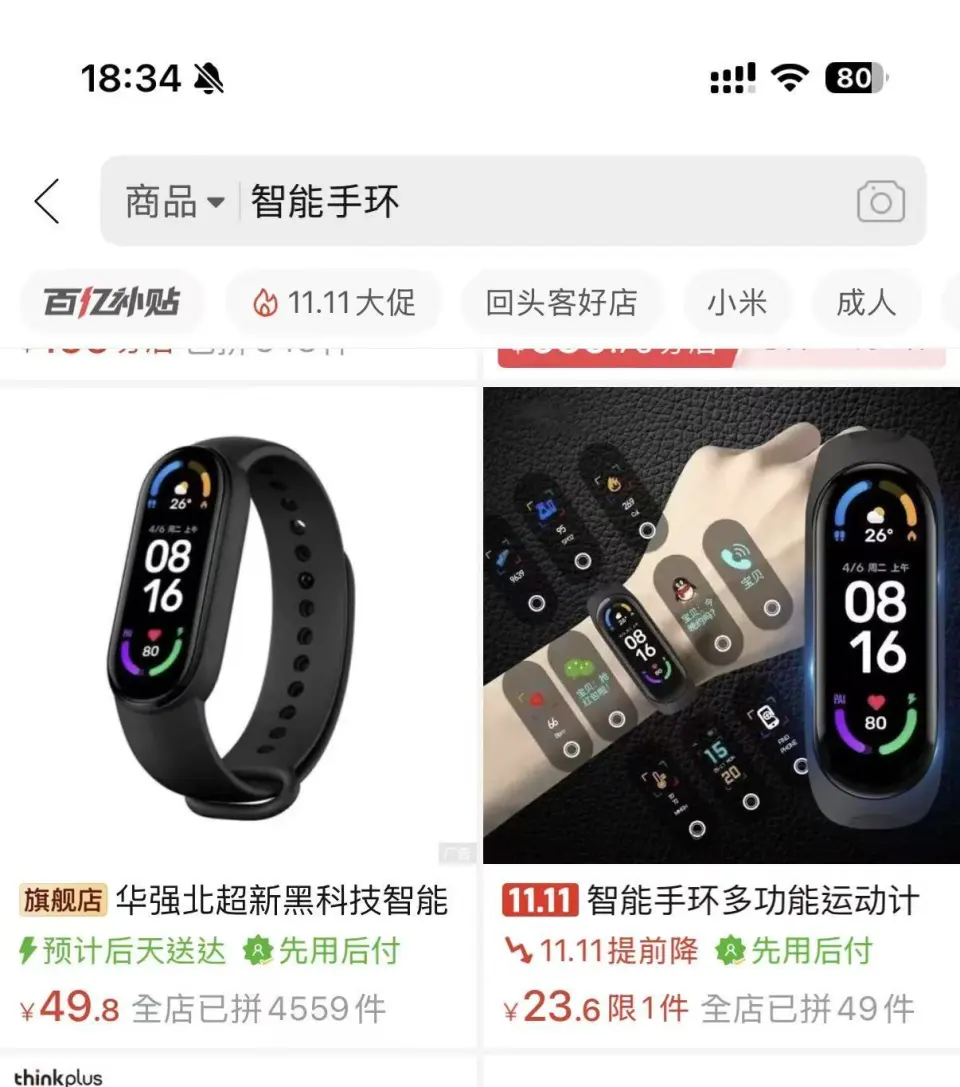
Task: Tap the 旗舰店 flagship store label
Action: coord(64,899)
